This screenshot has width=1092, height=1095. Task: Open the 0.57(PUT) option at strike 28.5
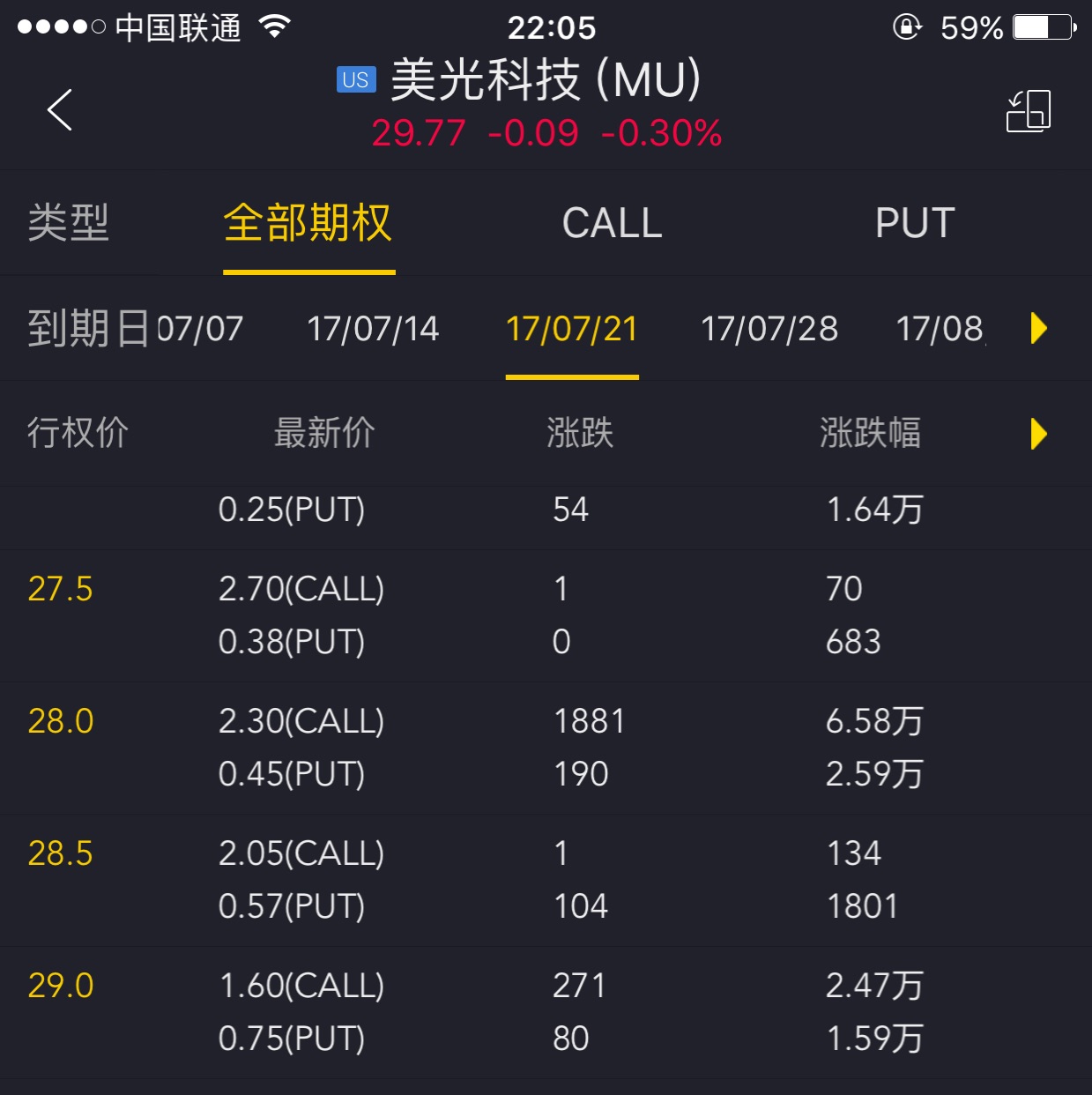pyautogui.click(x=291, y=906)
